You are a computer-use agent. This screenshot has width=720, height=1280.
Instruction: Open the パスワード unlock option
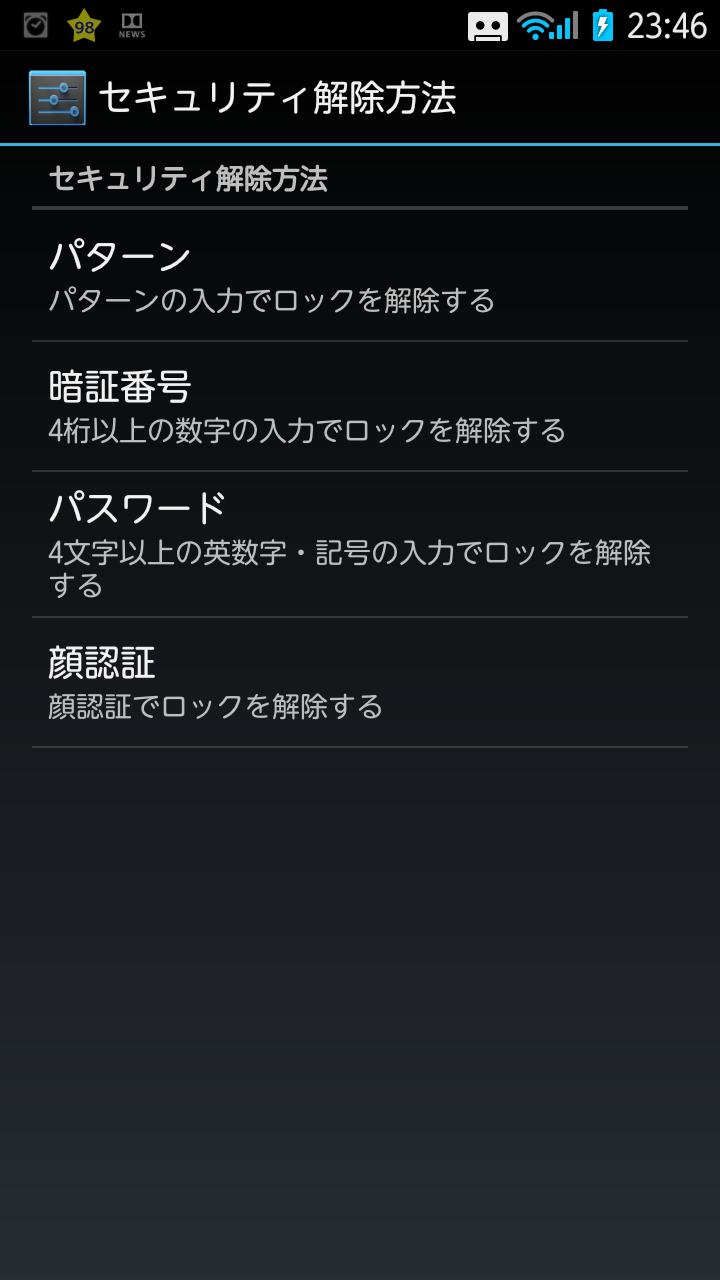click(x=360, y=544)
